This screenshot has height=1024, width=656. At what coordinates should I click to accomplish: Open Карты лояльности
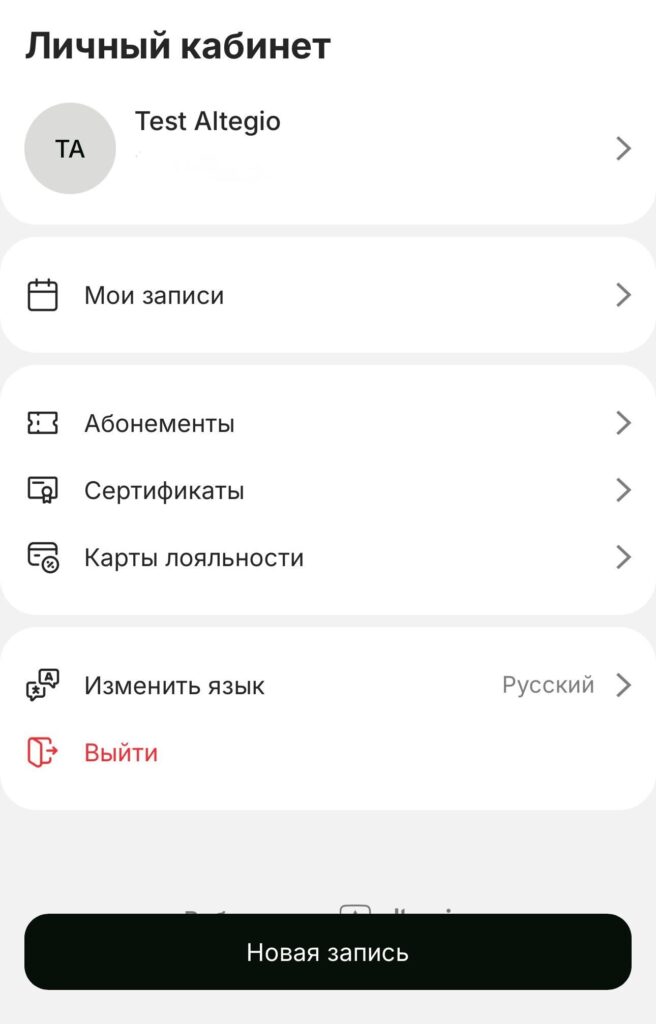click(327, 557)
